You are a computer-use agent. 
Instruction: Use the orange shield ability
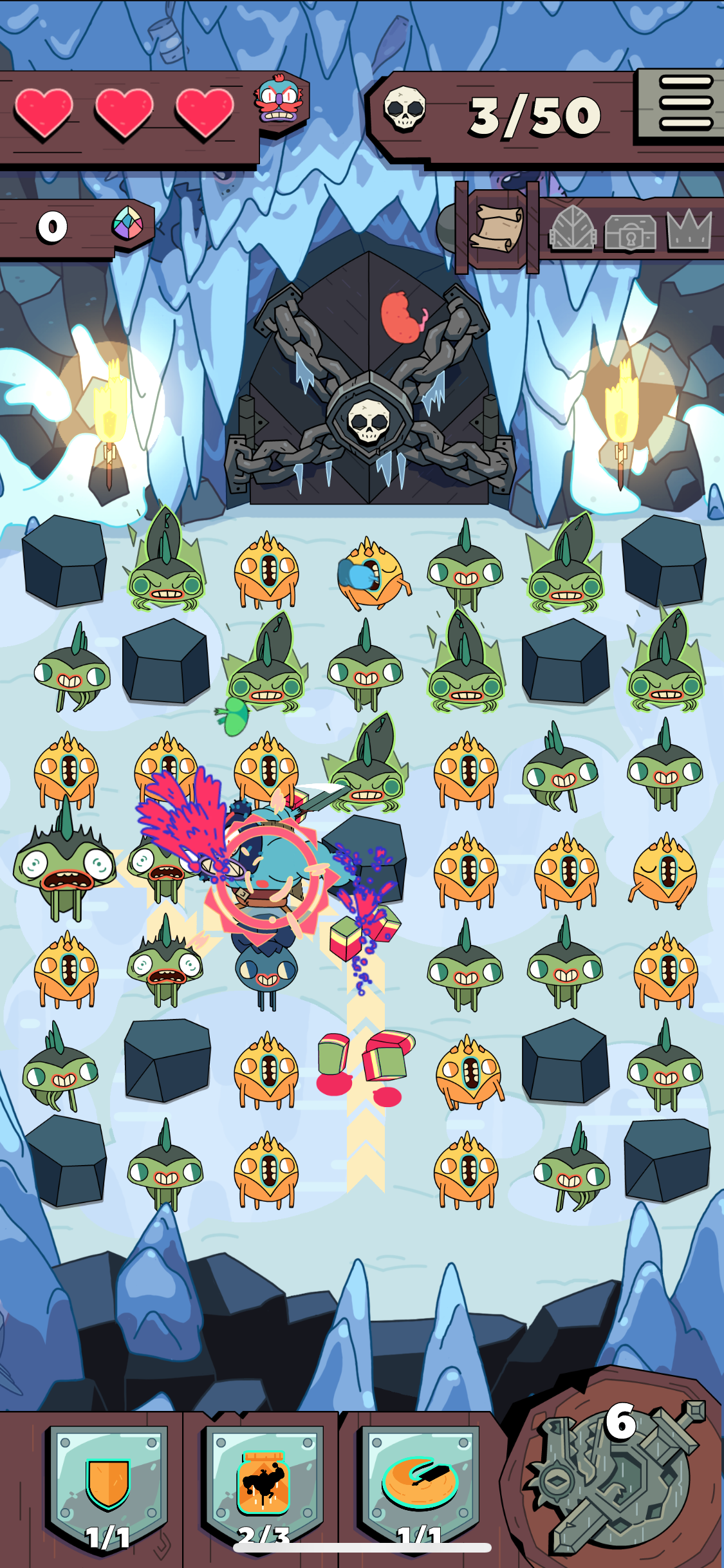(x=108, y=1484)
